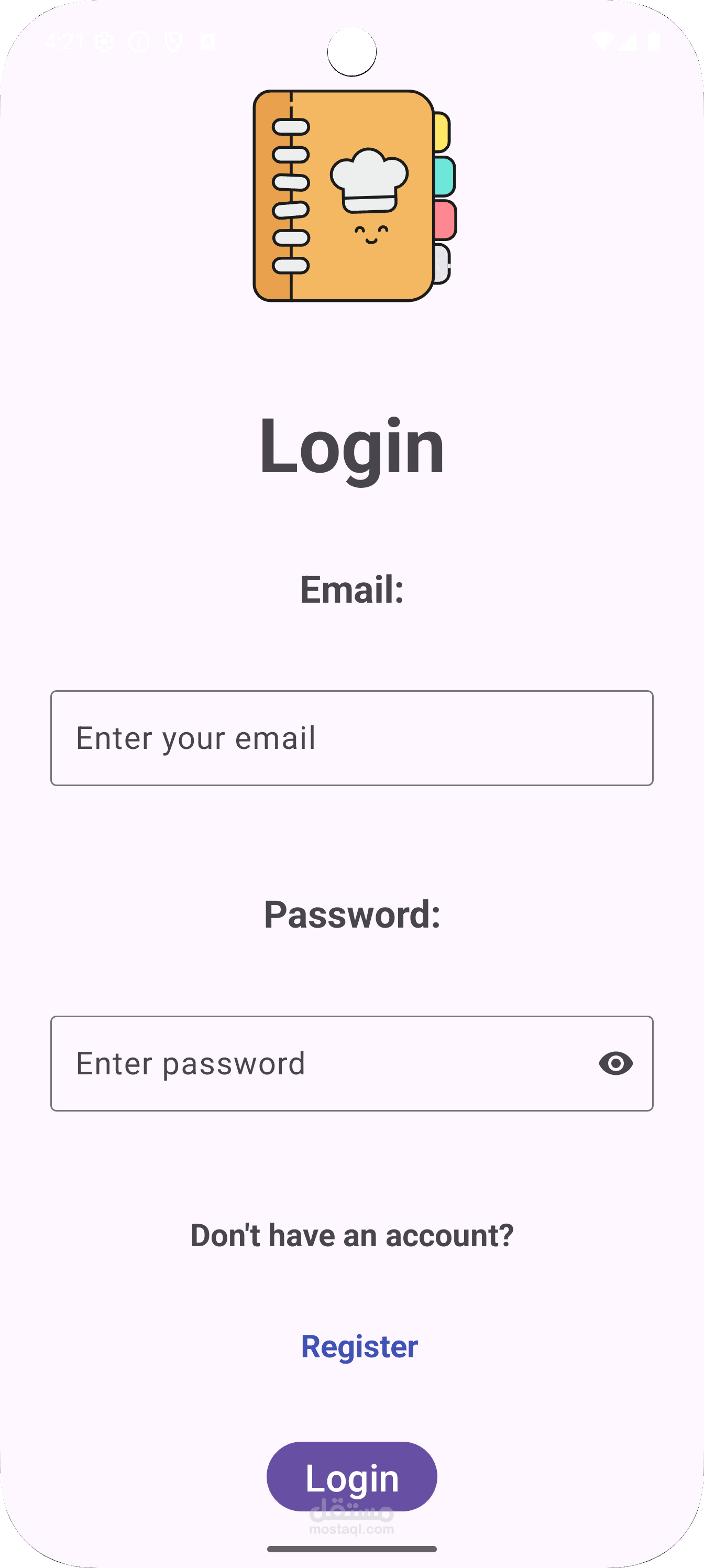Image resolution: width=704 pixels, height=1568 pixels.
Task: Click the Android notification icon in status bar
Action: tap(207, 41)
